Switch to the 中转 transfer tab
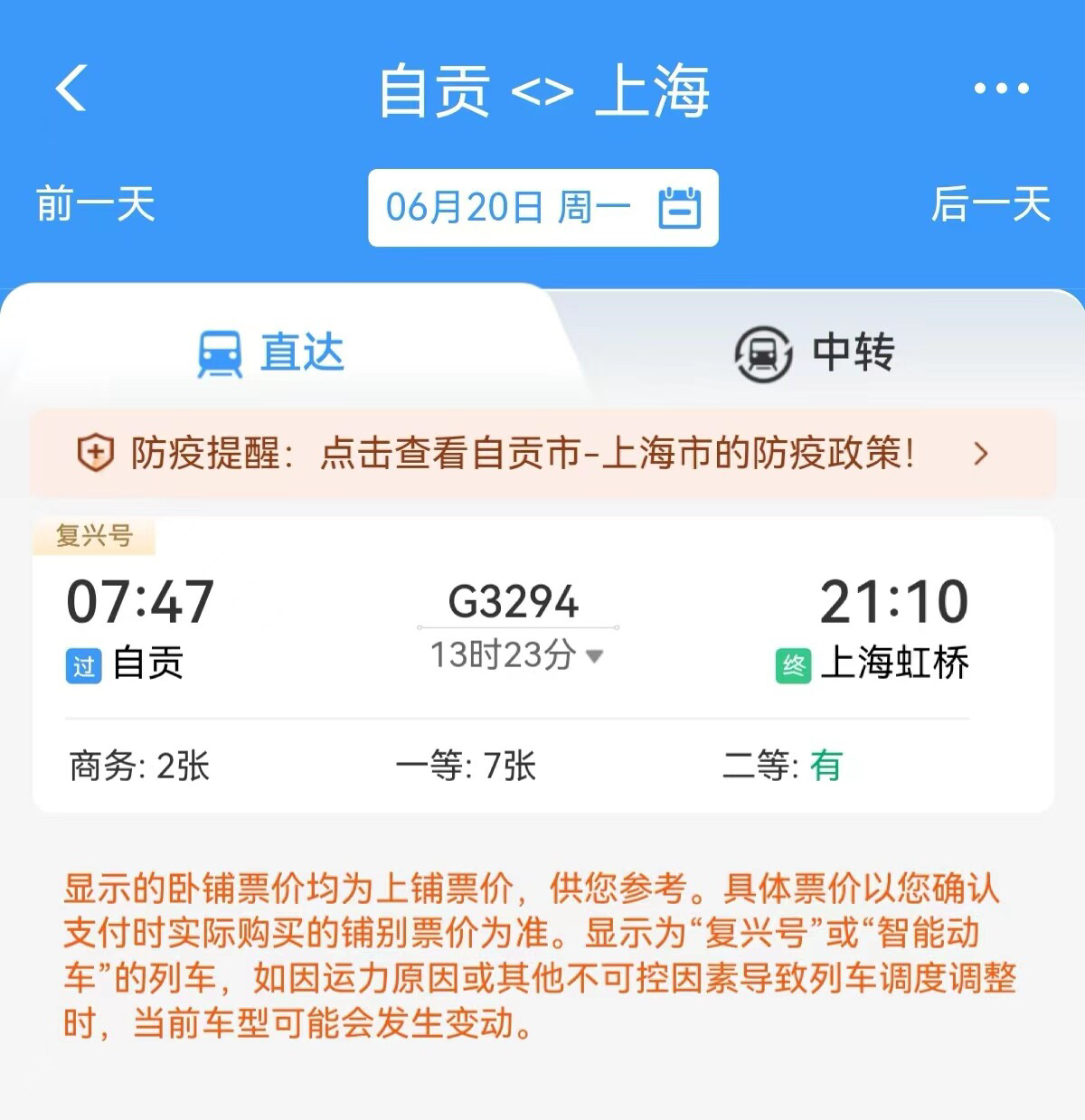 pos(814,353)
